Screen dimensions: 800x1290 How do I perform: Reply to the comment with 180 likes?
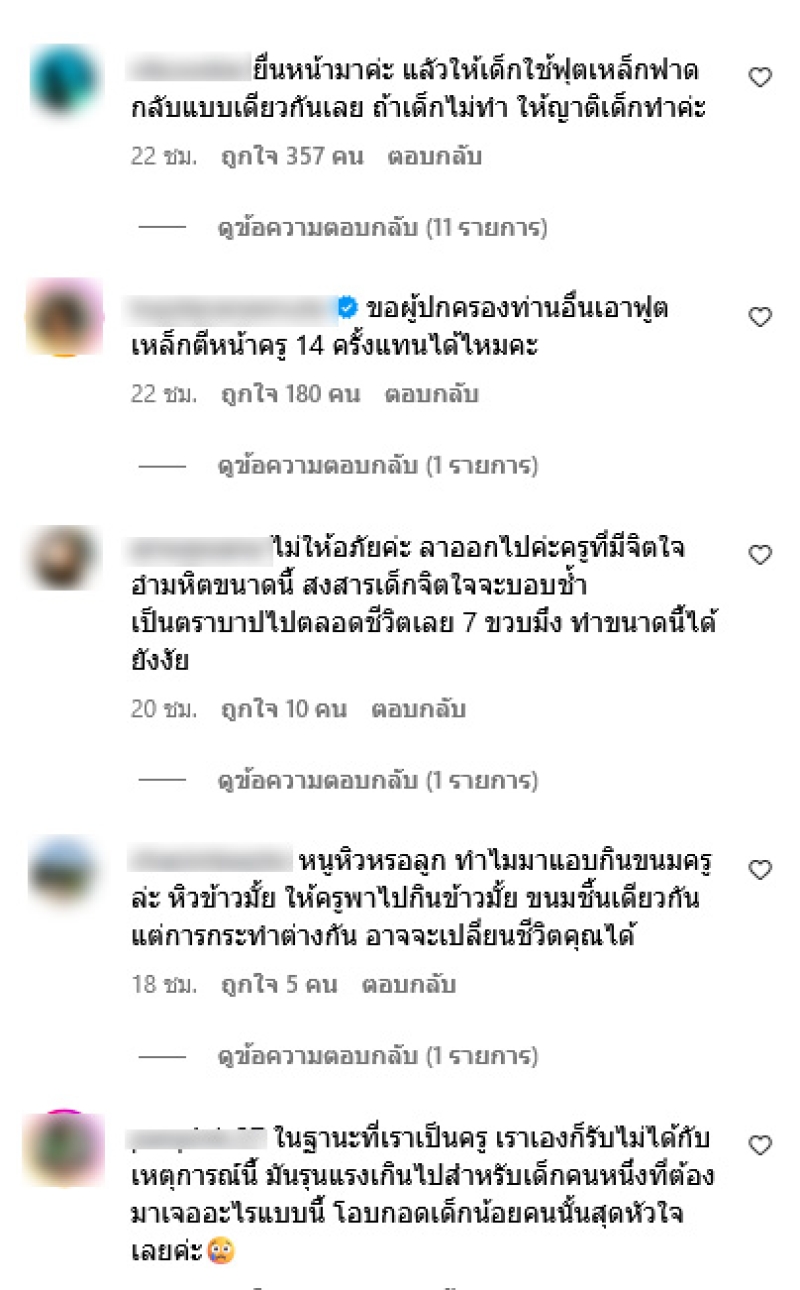[432, 394]
